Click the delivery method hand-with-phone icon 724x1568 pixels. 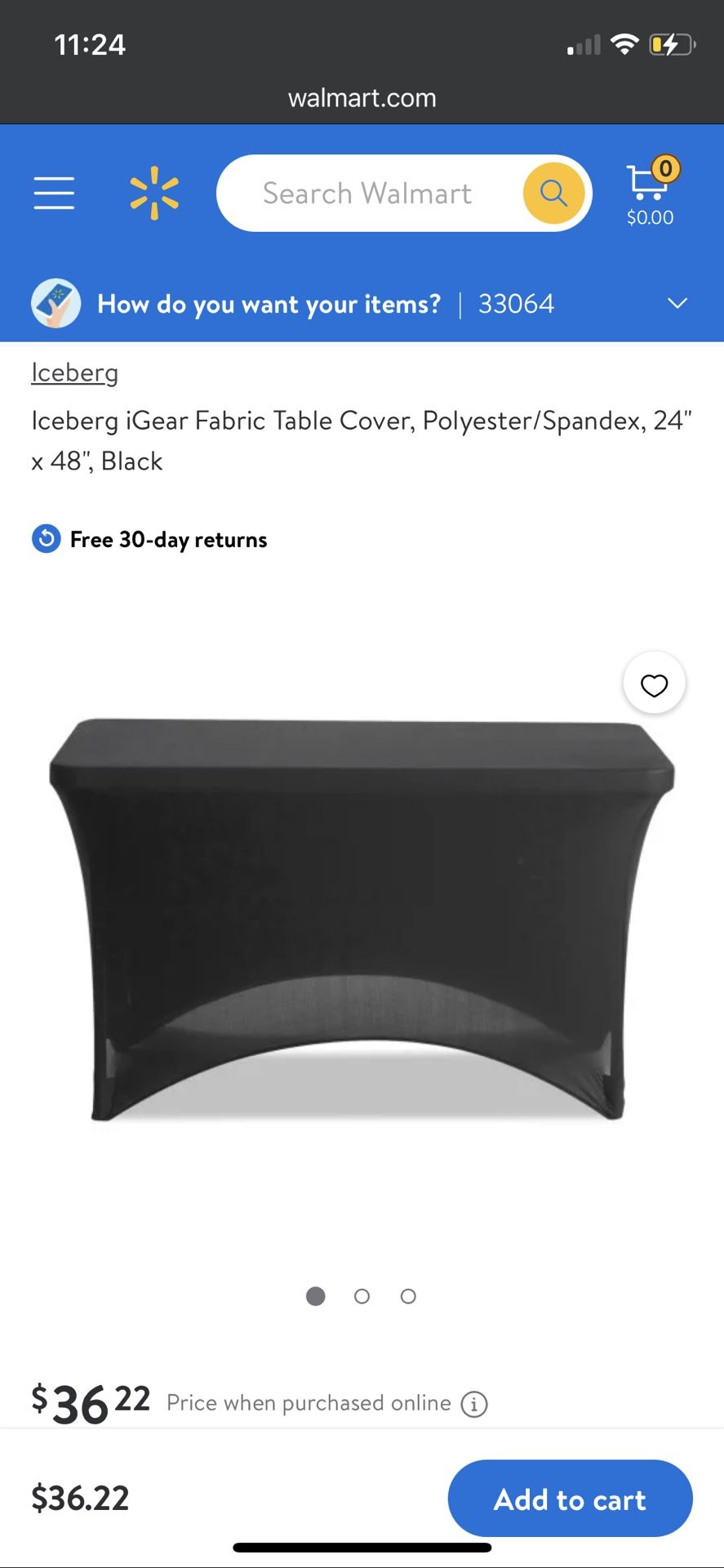tap(55, 303)
